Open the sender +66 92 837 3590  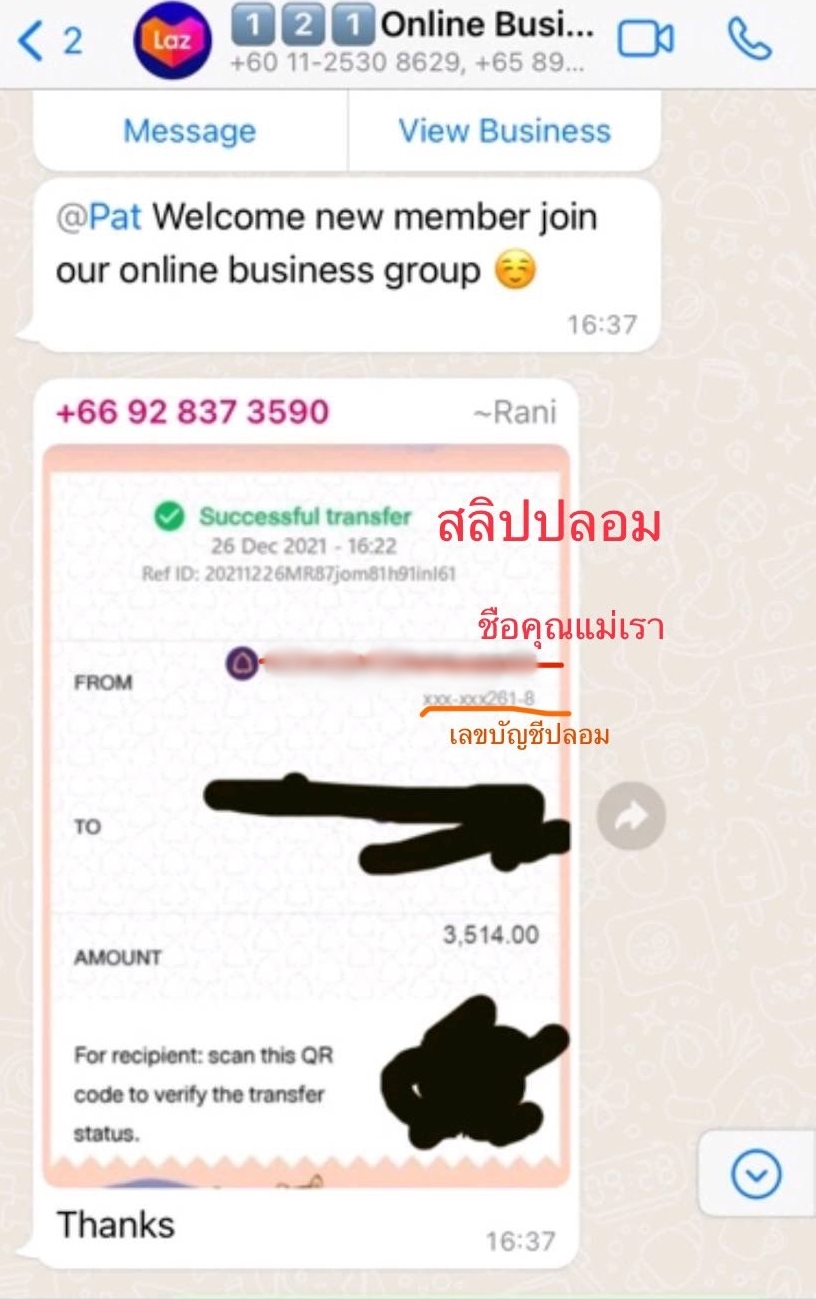(191, 411)
